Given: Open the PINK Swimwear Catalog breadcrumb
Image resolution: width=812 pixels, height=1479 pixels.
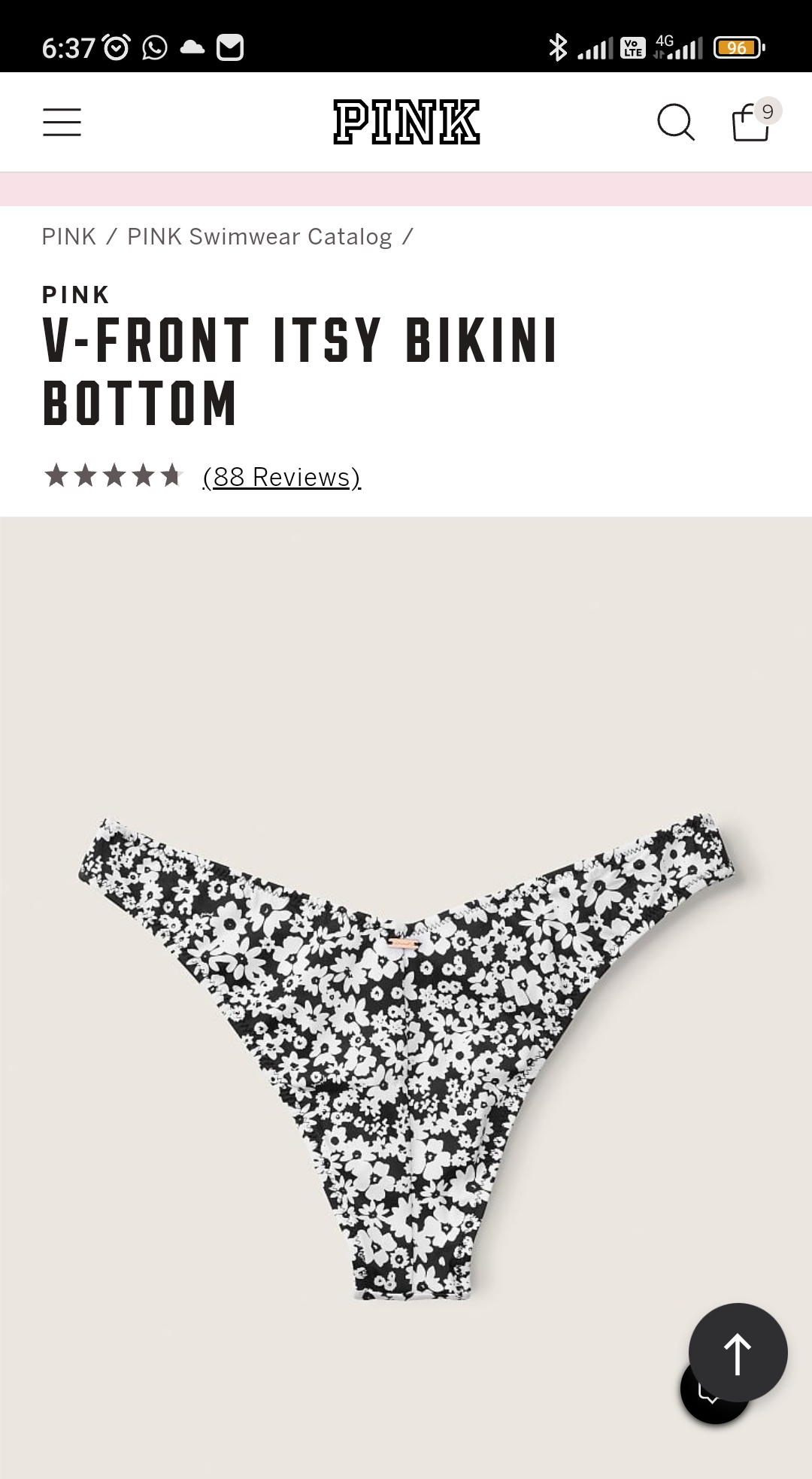Looking at the screenshot, I should 259,237.
